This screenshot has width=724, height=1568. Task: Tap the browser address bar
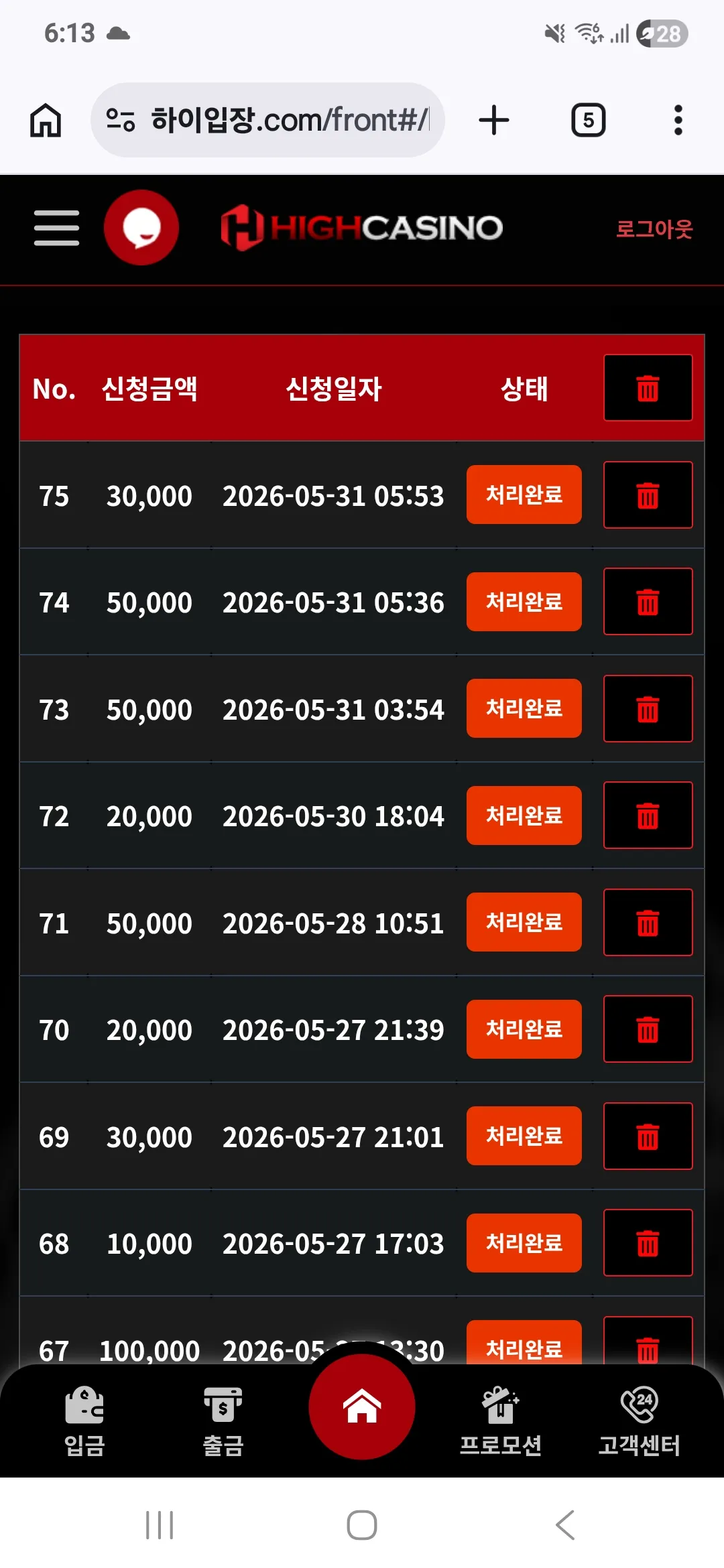(267, 121)
